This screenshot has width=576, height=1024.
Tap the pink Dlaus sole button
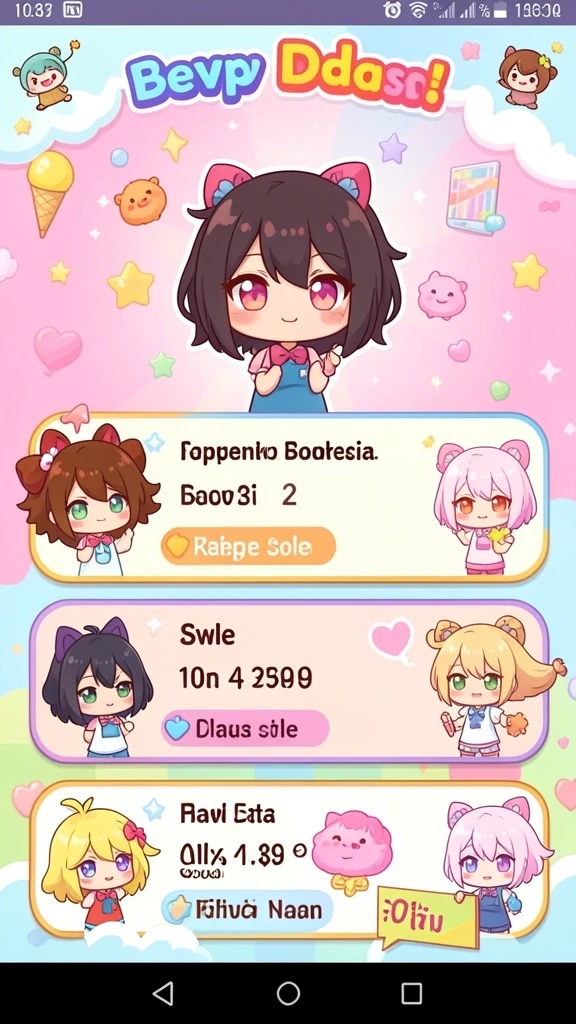click(x=245, y=728)
